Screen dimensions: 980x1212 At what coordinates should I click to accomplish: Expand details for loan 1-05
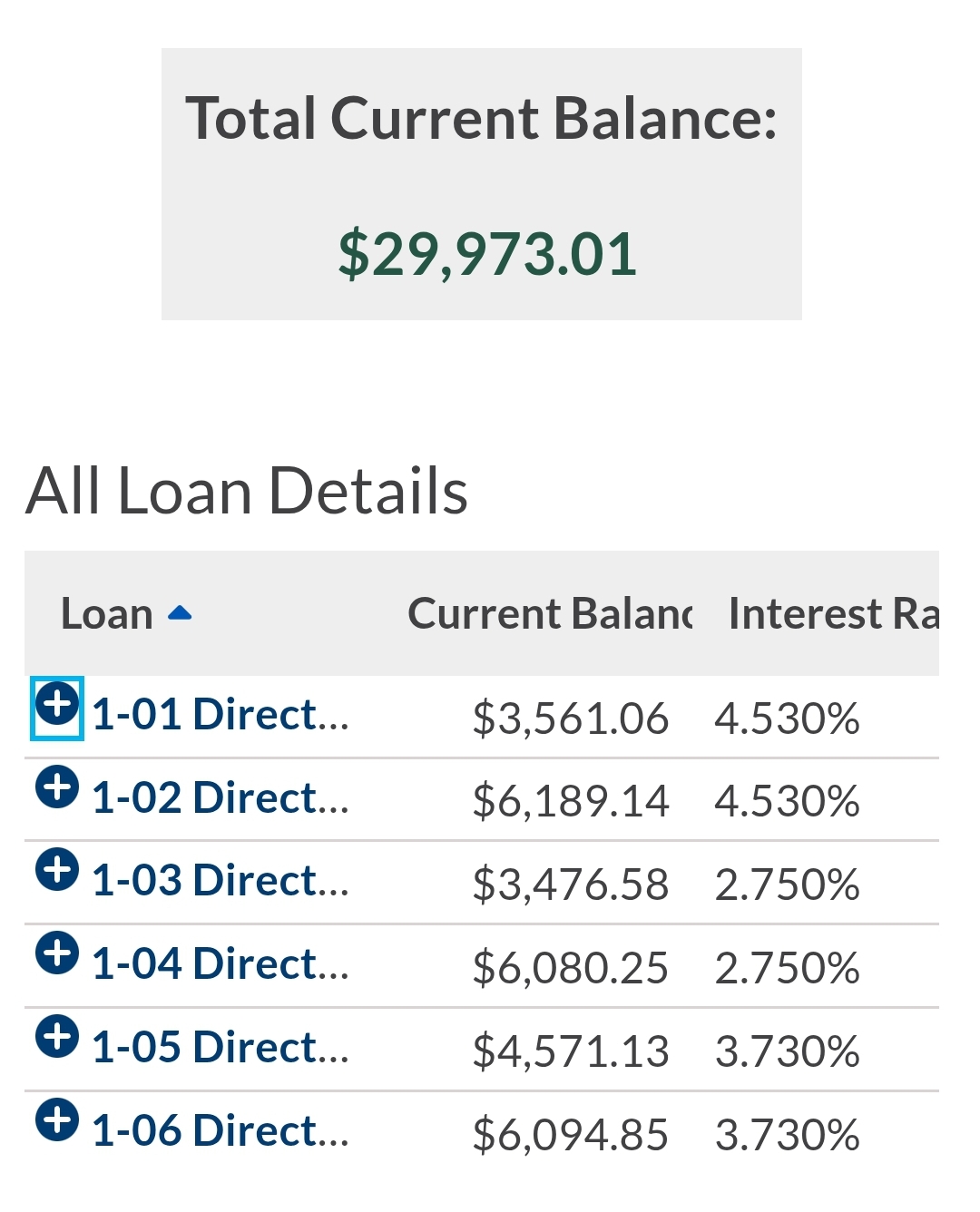(57, 1036)
